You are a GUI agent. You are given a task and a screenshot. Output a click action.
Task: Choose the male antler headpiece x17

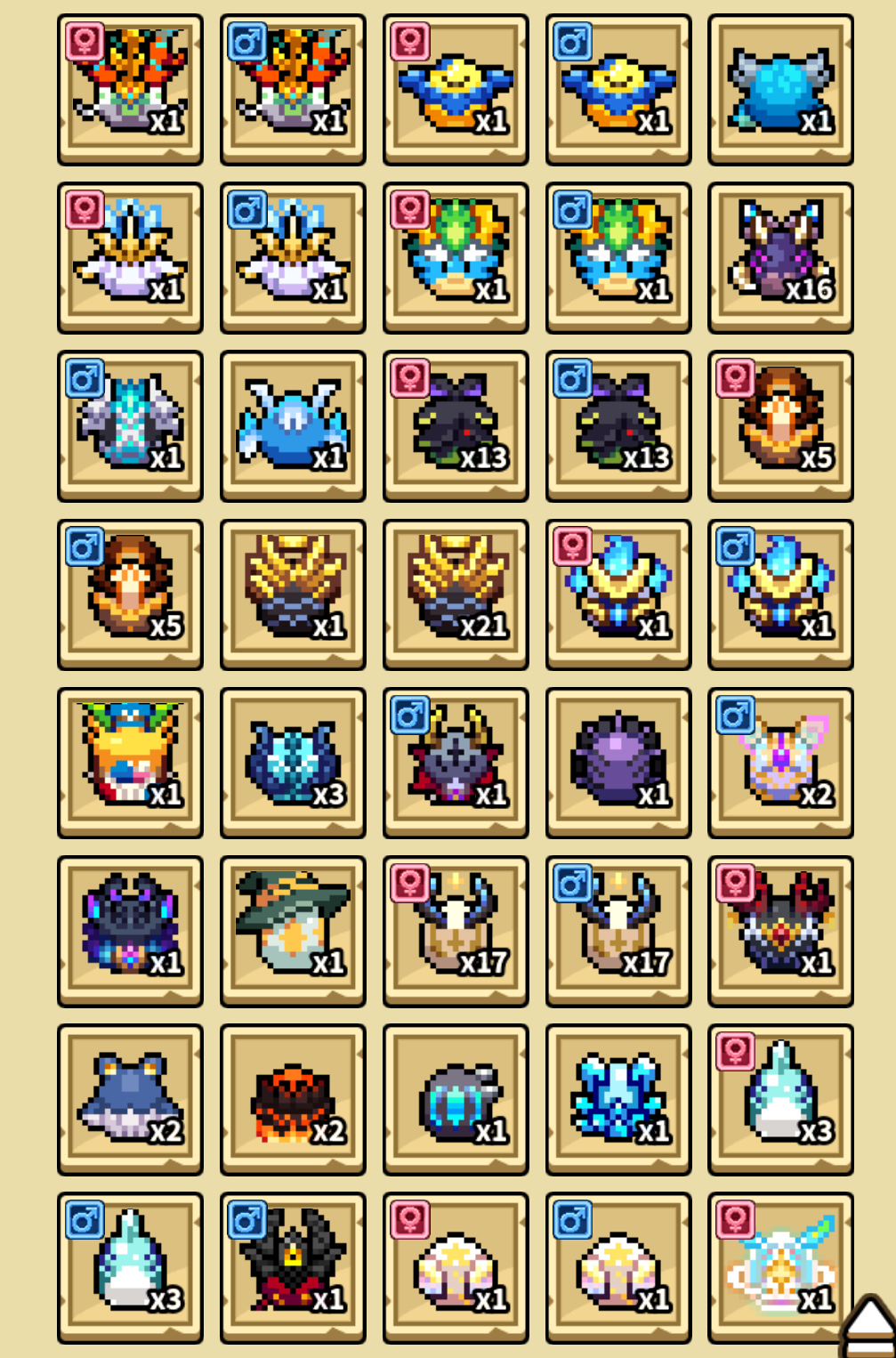click(x=618, y=930)
